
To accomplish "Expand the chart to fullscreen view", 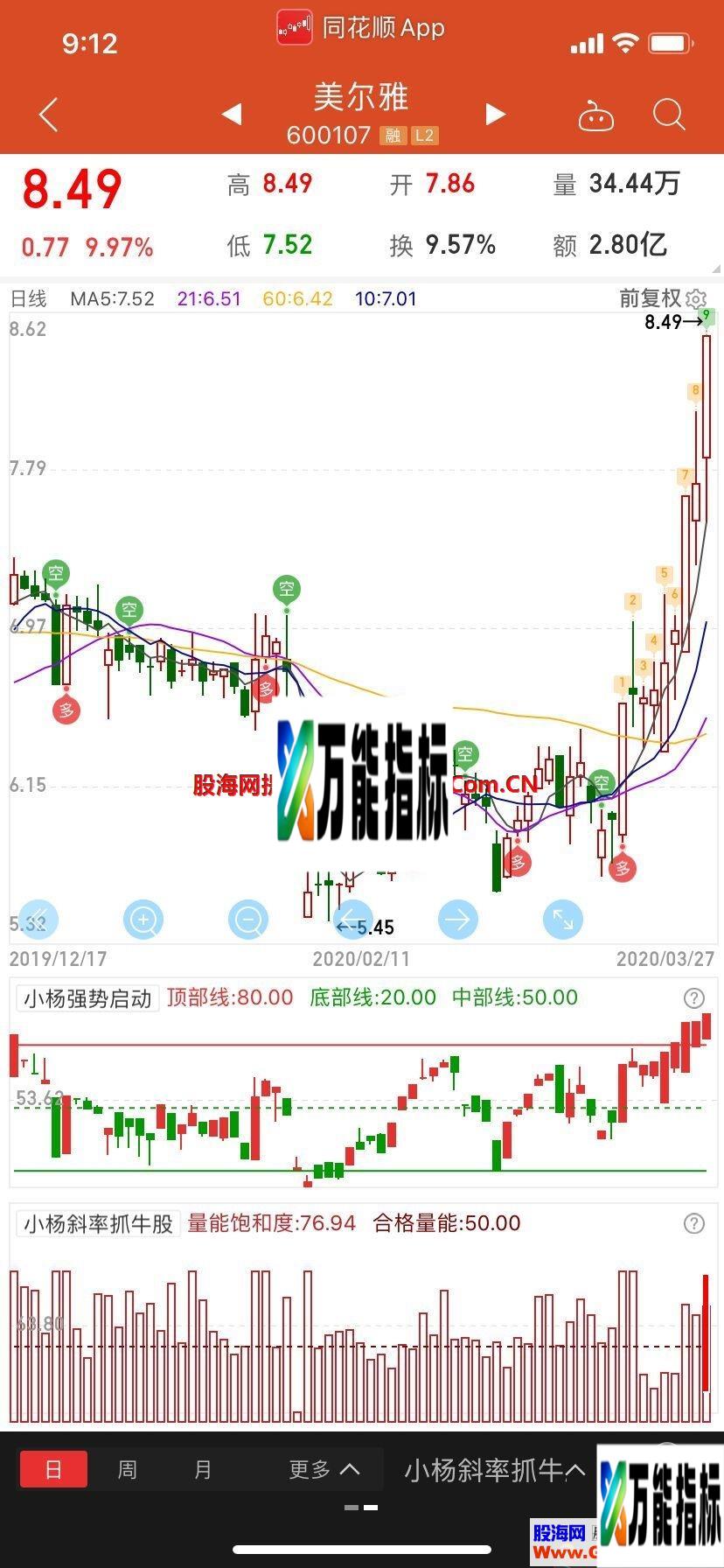I will click(563, 920).
